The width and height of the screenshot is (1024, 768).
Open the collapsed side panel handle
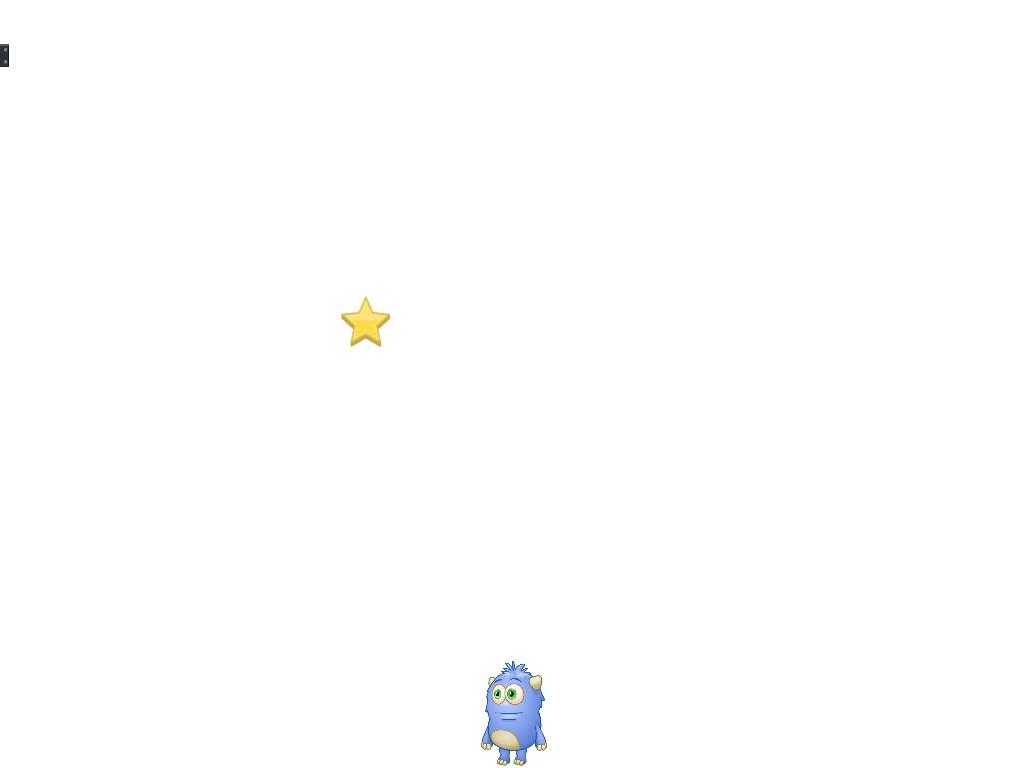(x=4, y=55)
